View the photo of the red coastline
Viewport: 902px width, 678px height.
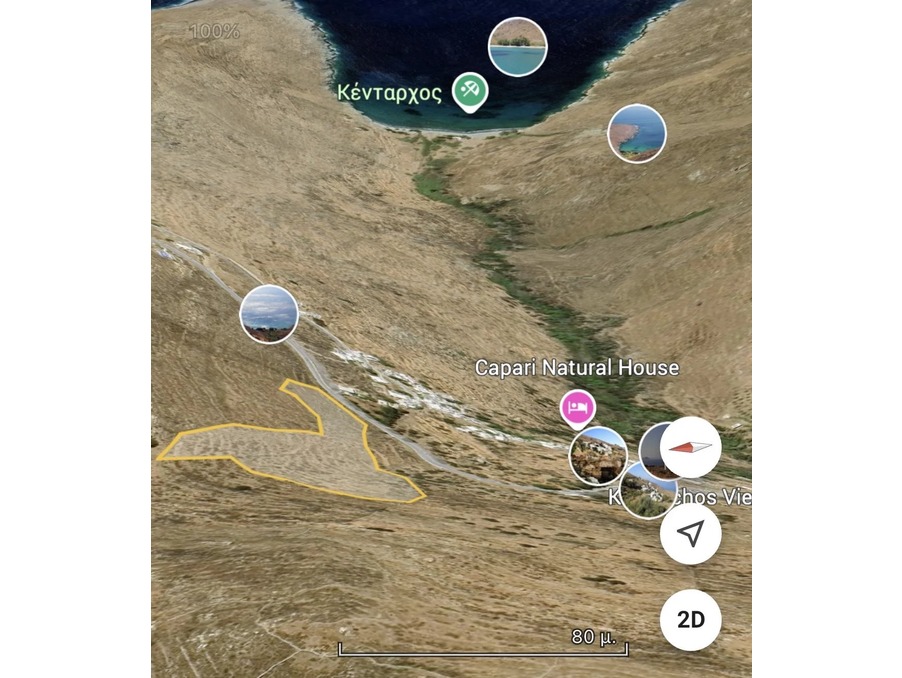click(x=637, y=133)
